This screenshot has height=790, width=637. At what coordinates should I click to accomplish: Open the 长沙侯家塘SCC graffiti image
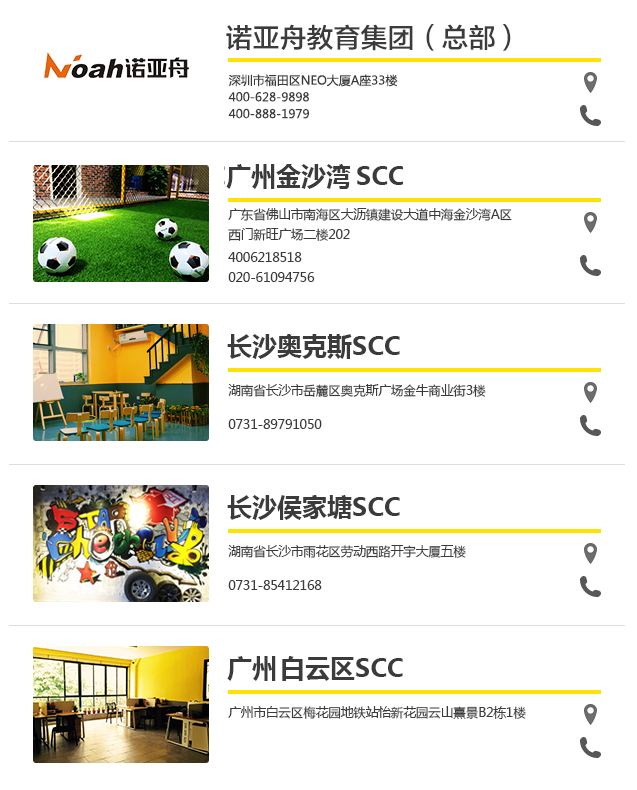121,543
